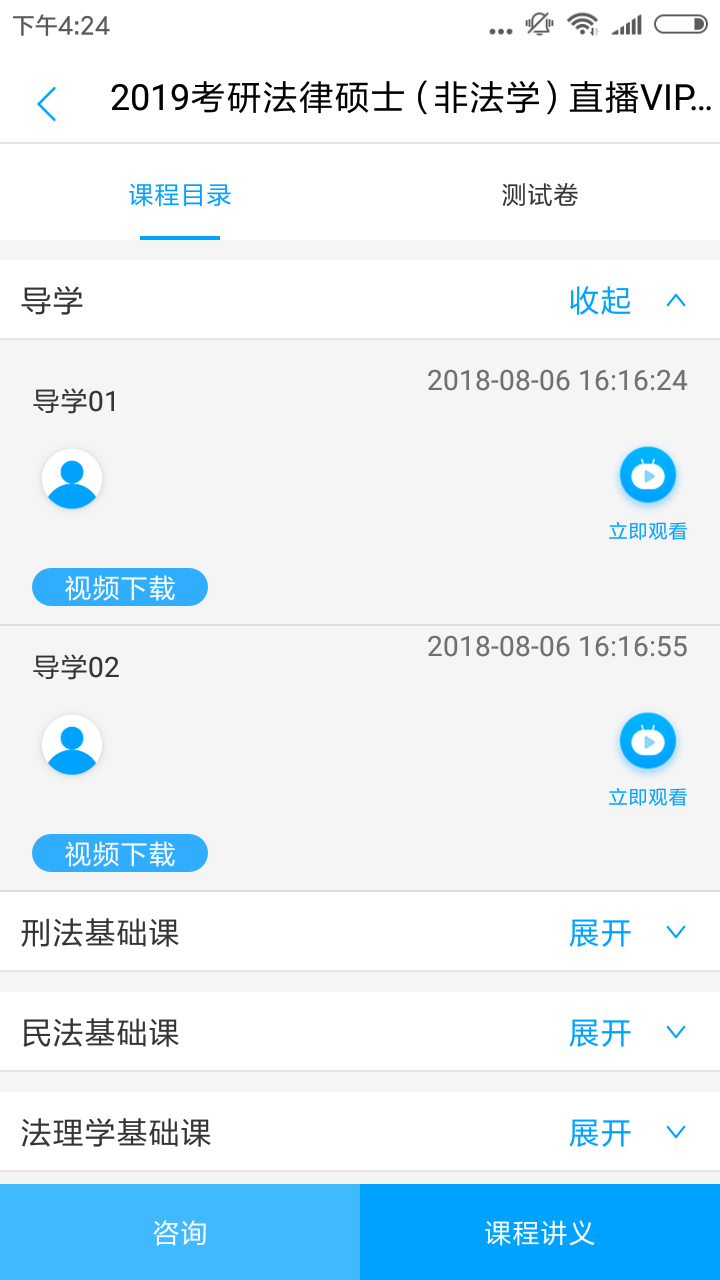The image size is (720, 1280).
Task: Switch to the 测试卷 tab
Action: tap(540, 195)
